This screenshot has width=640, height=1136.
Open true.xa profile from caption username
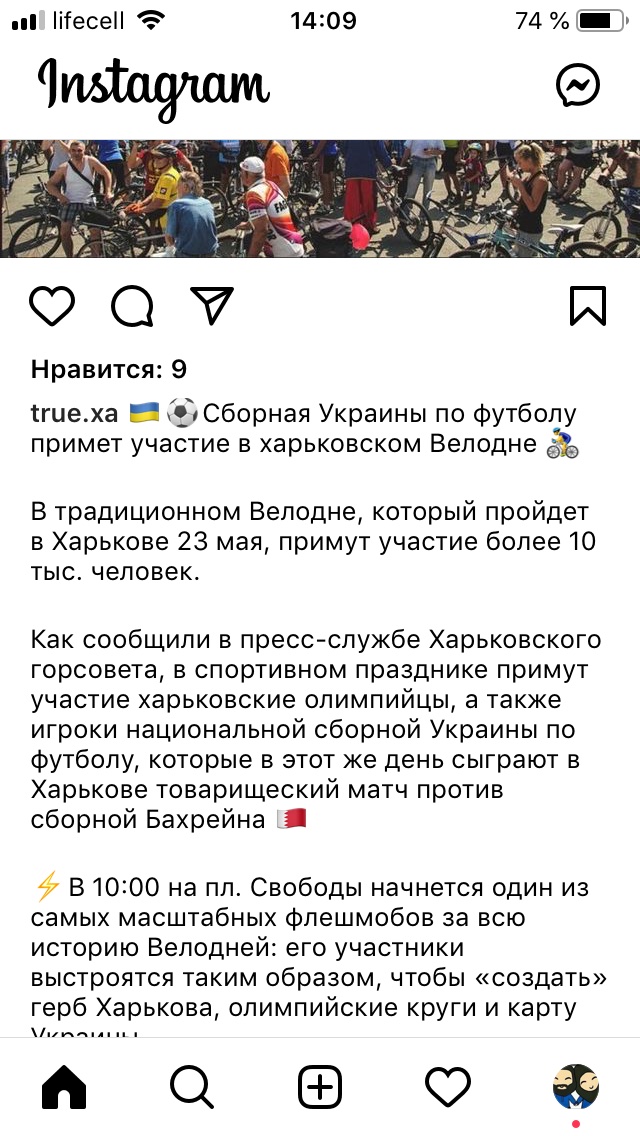[74, 413]
